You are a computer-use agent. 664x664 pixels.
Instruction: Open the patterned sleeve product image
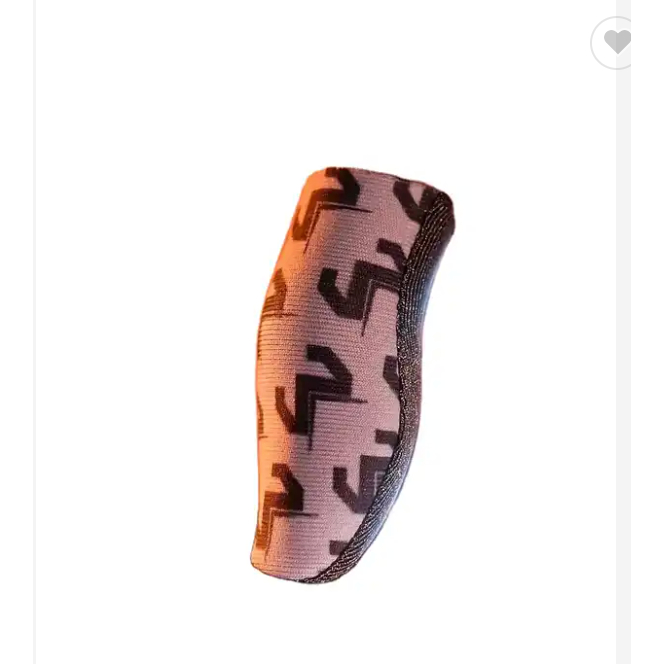point(350,375)
